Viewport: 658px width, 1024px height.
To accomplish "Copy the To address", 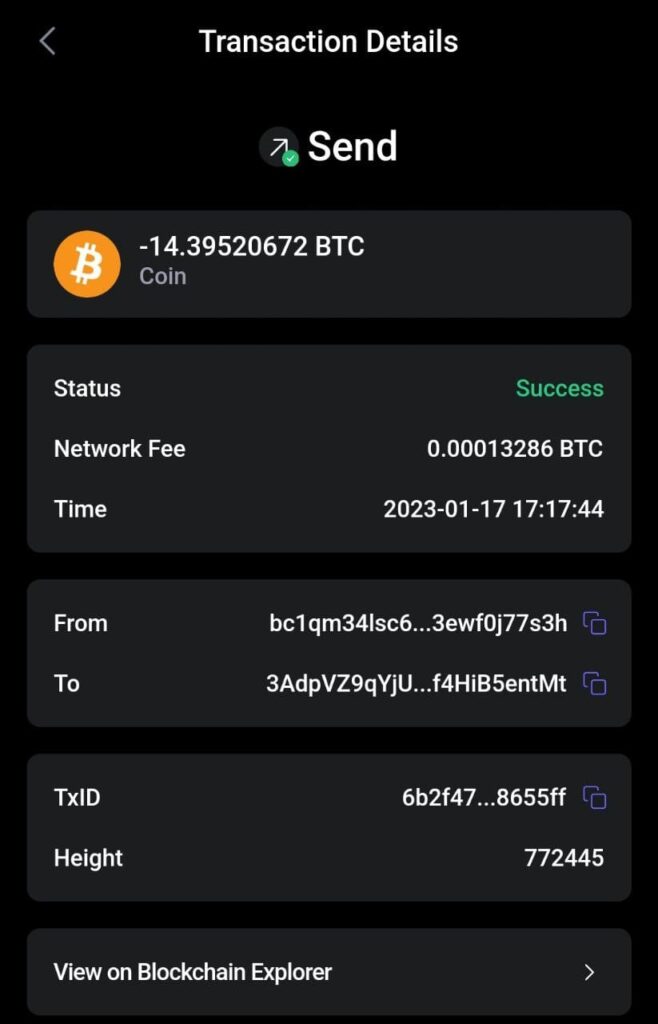I will [x=595, y=684].
